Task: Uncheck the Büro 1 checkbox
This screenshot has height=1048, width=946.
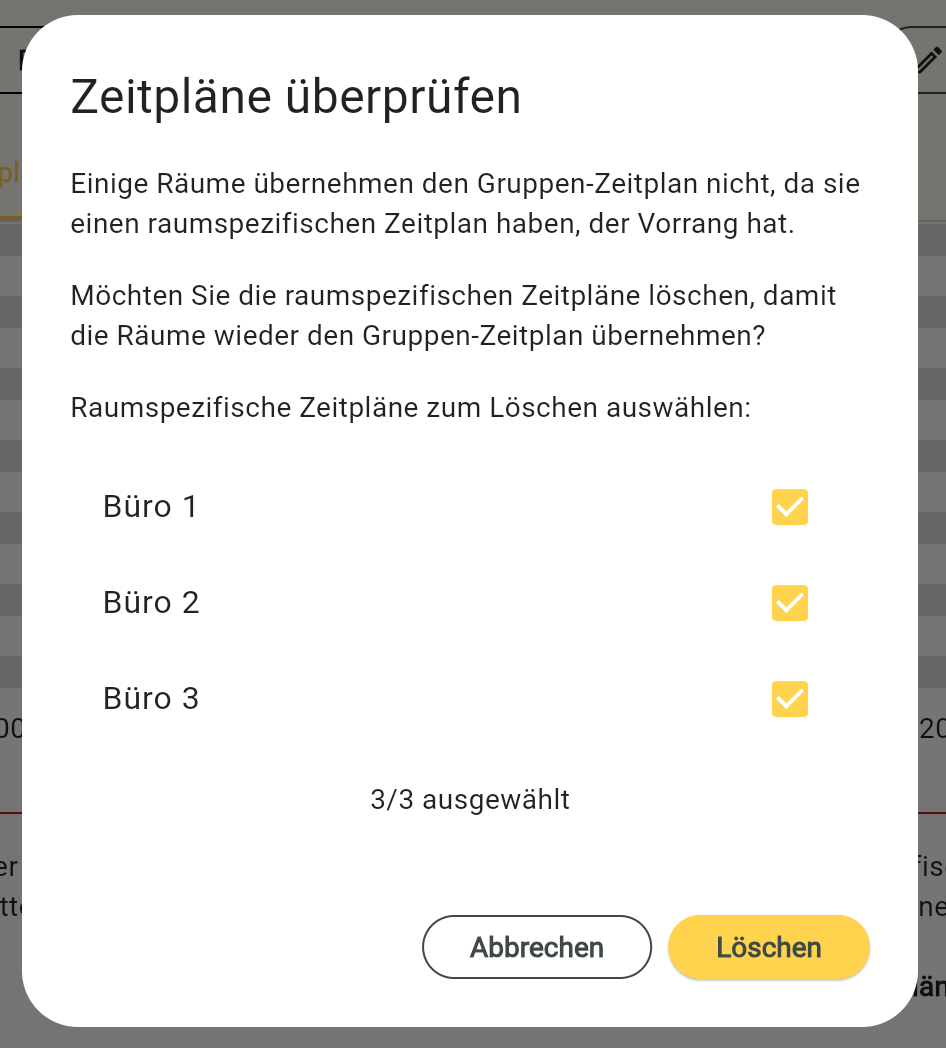Action: [x=789, y=507]
